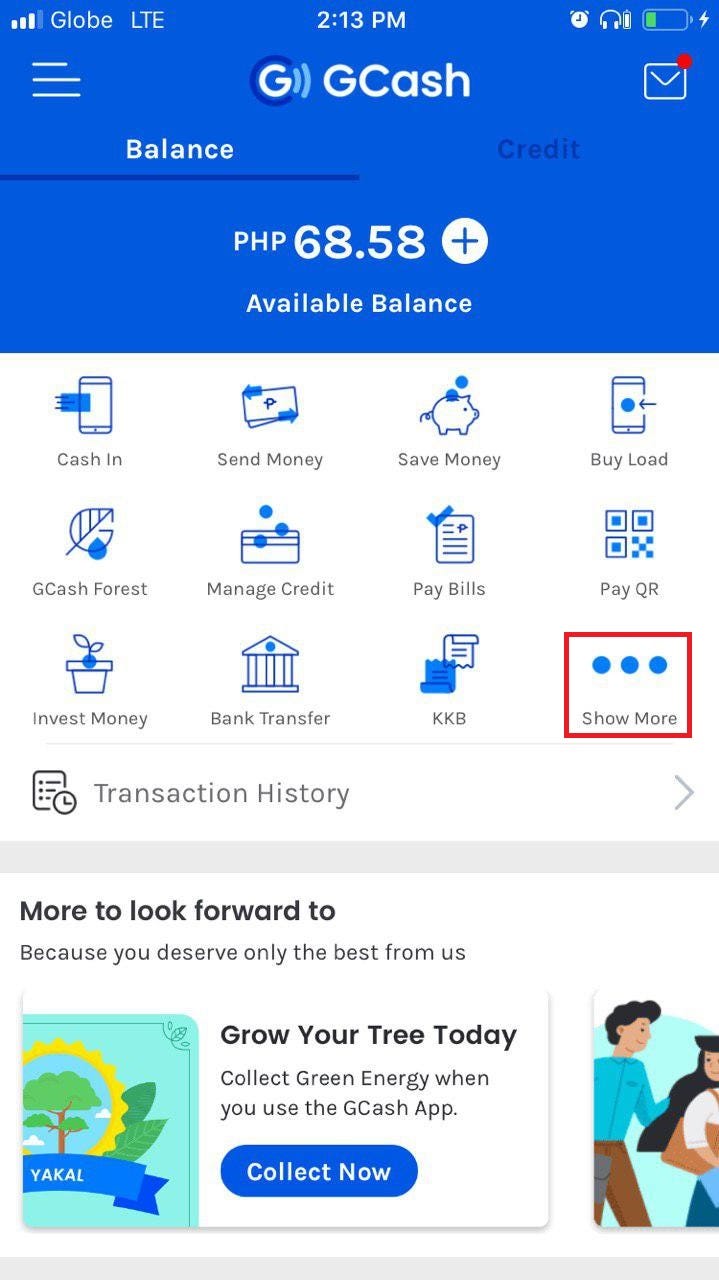The height and width of the screenshot is (1280, 719).
Task: Tap the Collect Now button
Action: 319,1171
